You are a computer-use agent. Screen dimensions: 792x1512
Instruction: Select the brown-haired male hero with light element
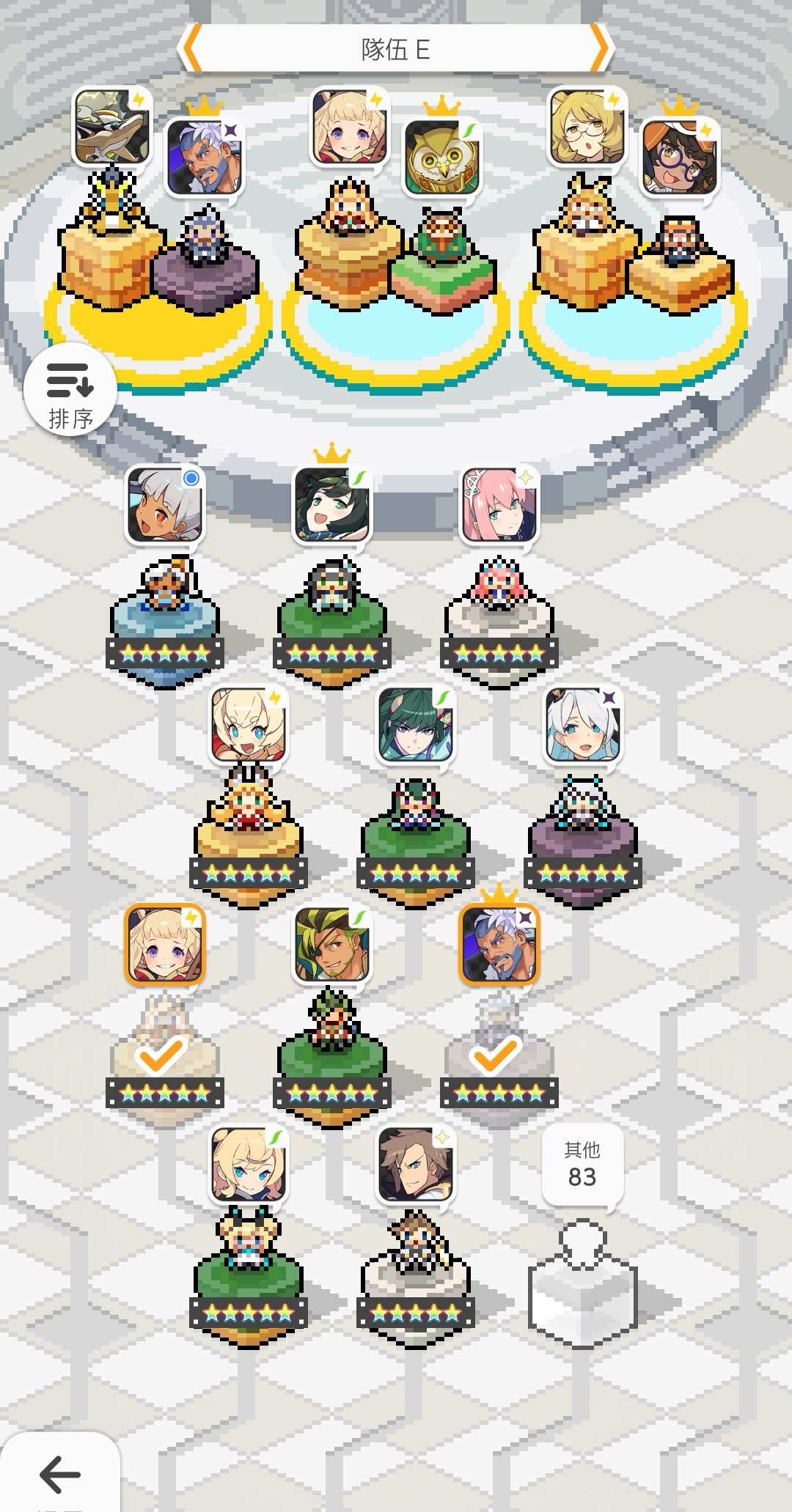click(415, 1165)
